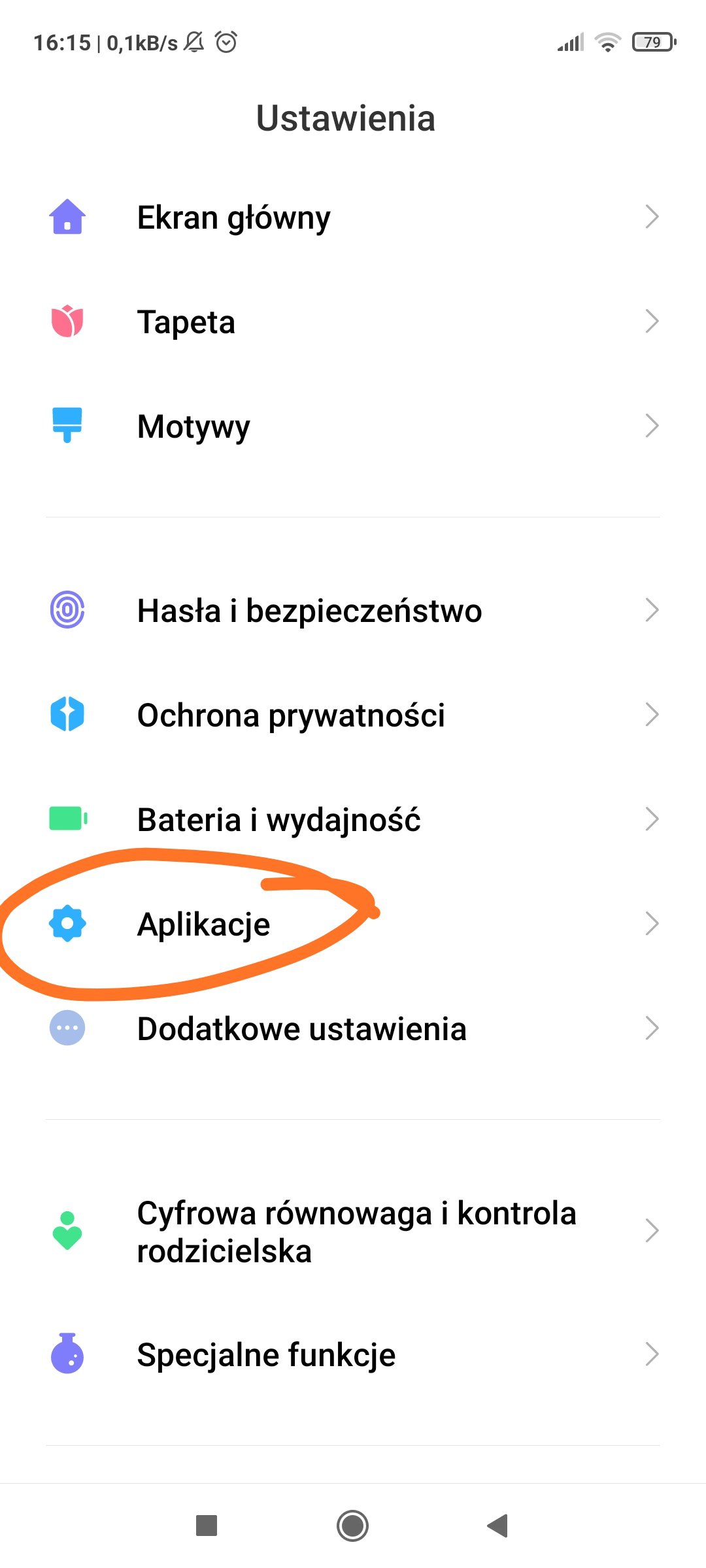Screen dimensions: 706x1568
Task: Open Dodatkowe ustawienia
Action: 353,1028
